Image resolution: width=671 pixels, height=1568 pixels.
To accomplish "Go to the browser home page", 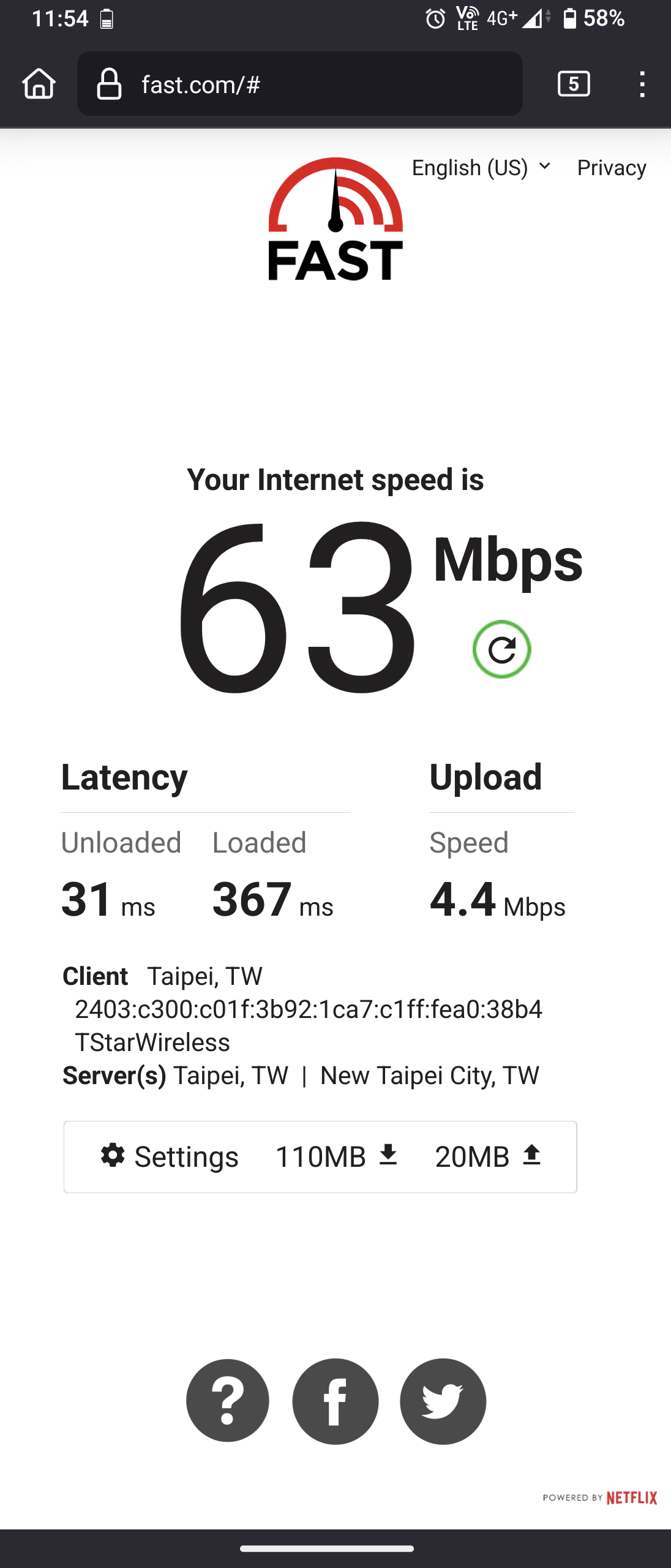I will point(39,84).
